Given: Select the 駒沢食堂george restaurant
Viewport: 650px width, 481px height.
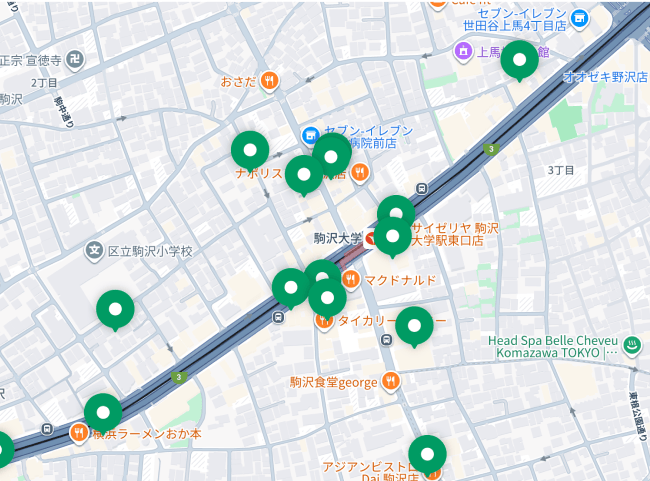Looking at the screenshot, I should (390, 381).
